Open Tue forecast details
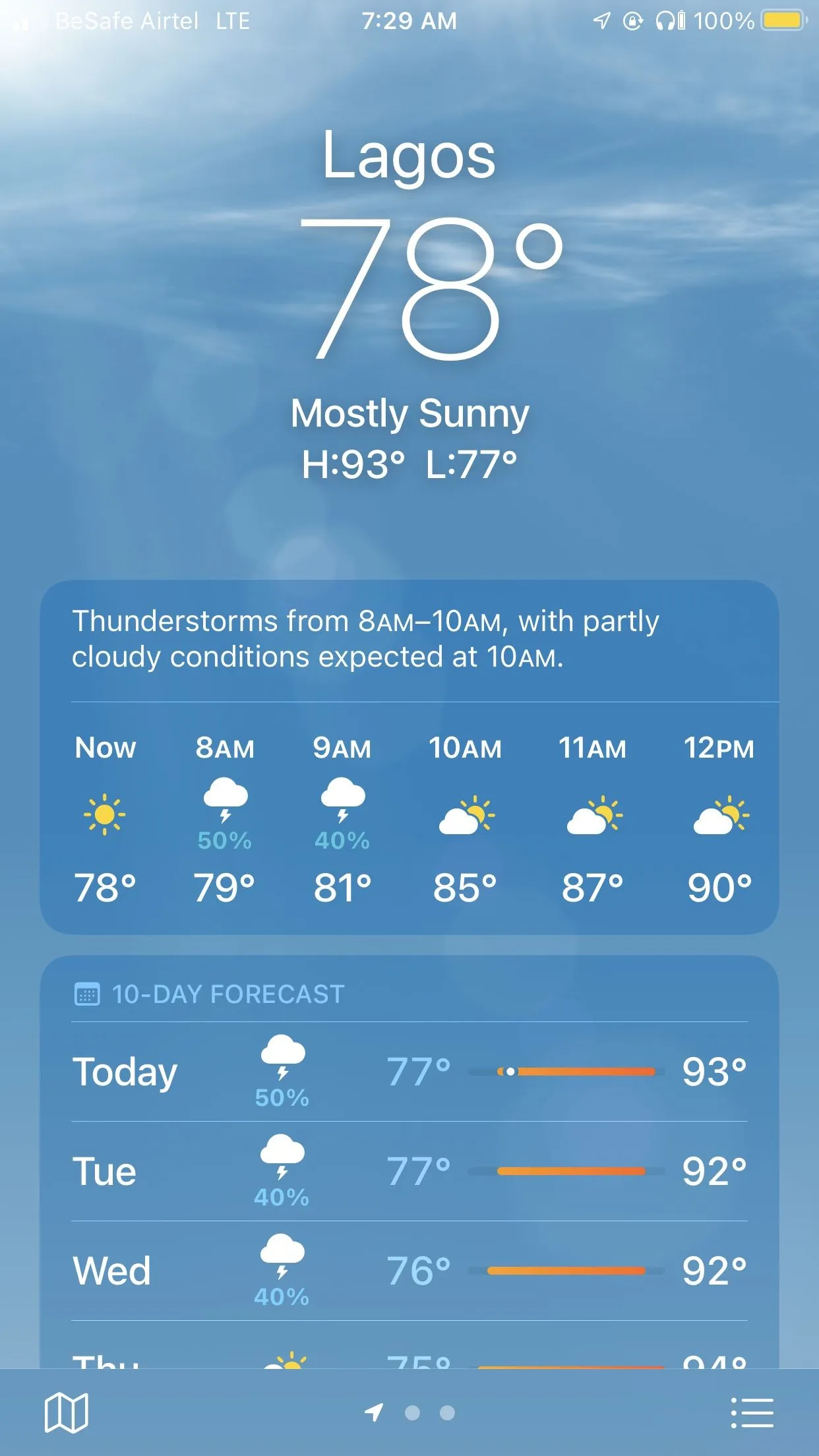Viewport: 819px width, 1456px height. pyautogui.click(x=409, y=1171)
